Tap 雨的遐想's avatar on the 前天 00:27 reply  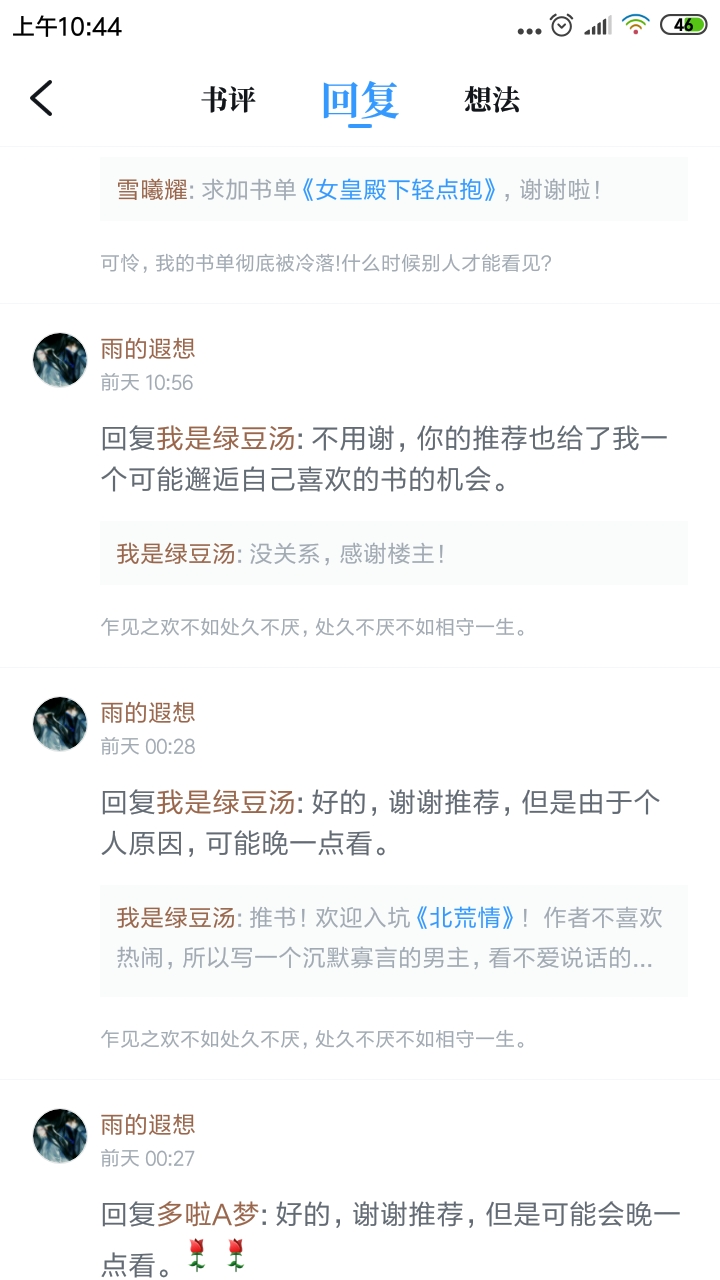click(x=60, y=1136)
